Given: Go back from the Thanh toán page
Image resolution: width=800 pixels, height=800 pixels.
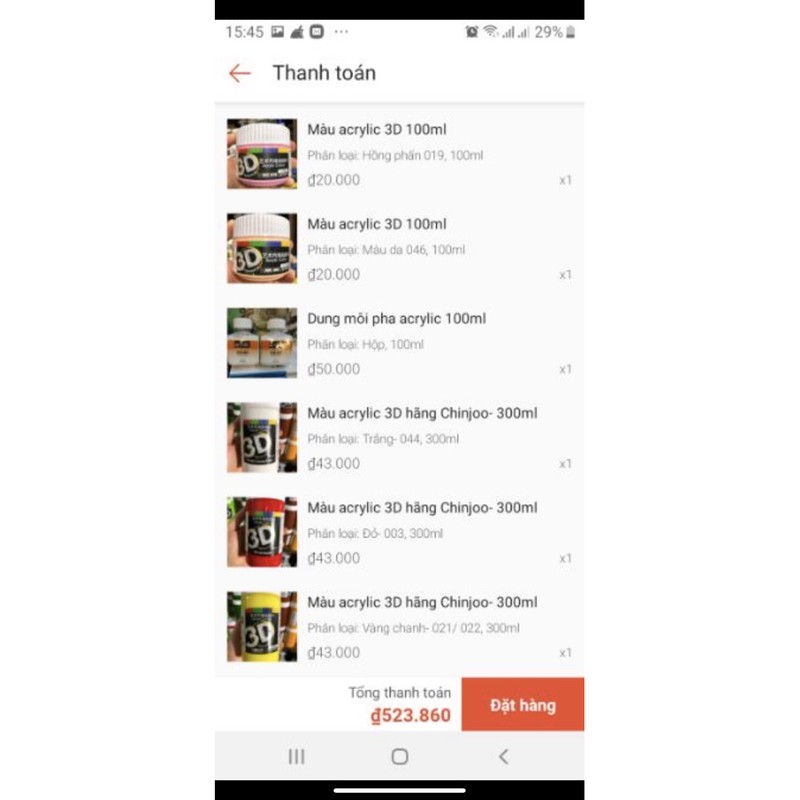Looking at the screenshot, I should click(239, 73).
